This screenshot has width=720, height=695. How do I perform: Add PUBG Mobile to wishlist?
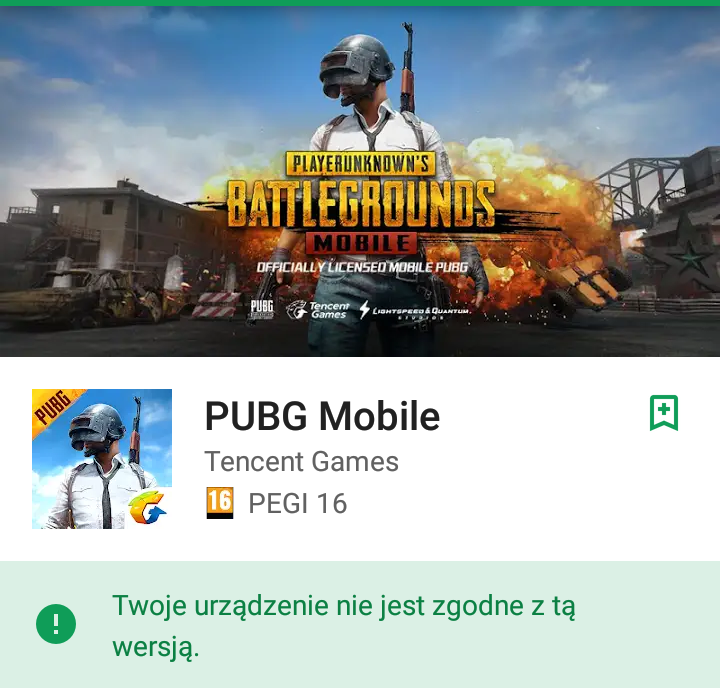664,412
